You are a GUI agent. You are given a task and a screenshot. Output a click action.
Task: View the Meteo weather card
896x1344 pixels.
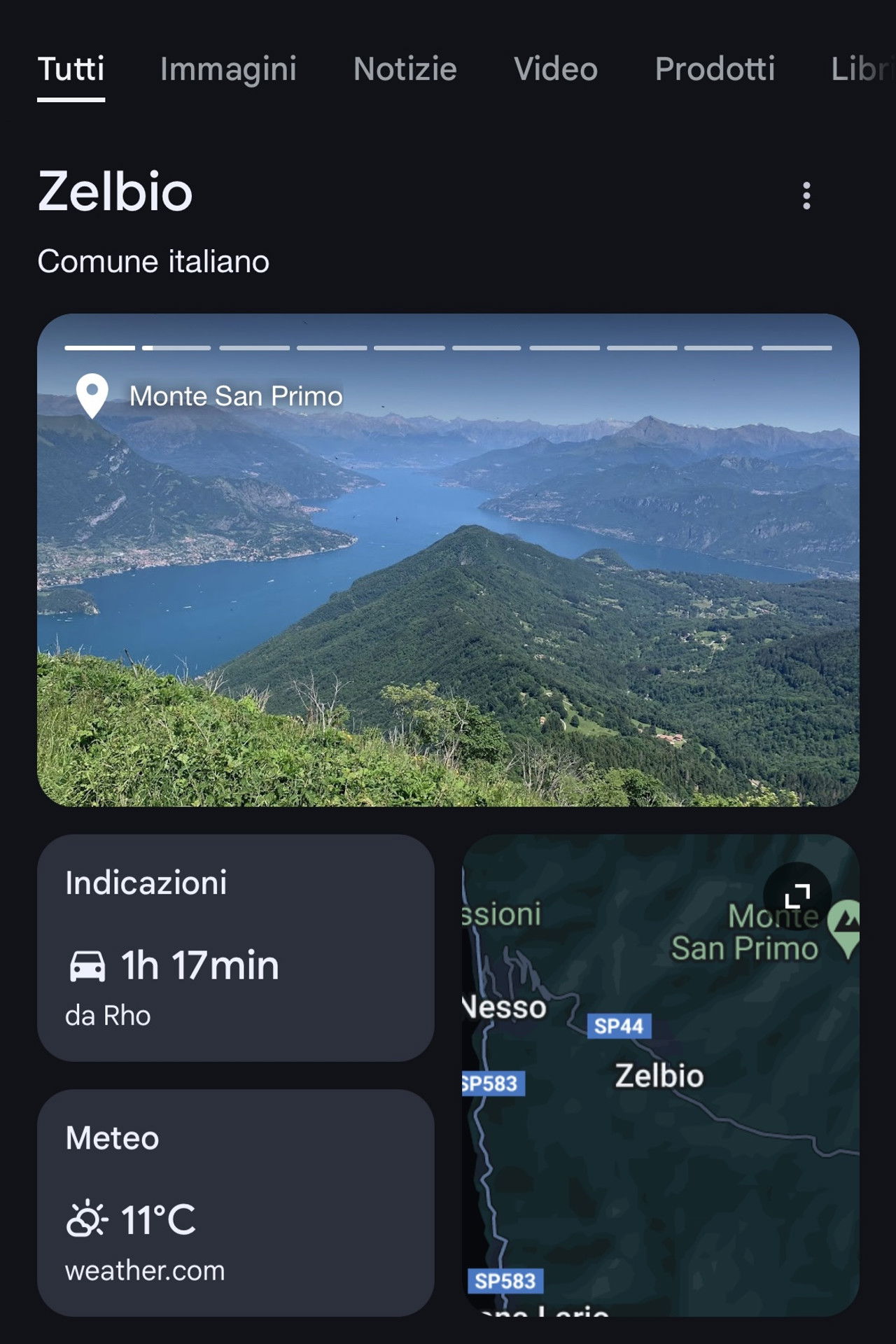tap(235, 1202)
